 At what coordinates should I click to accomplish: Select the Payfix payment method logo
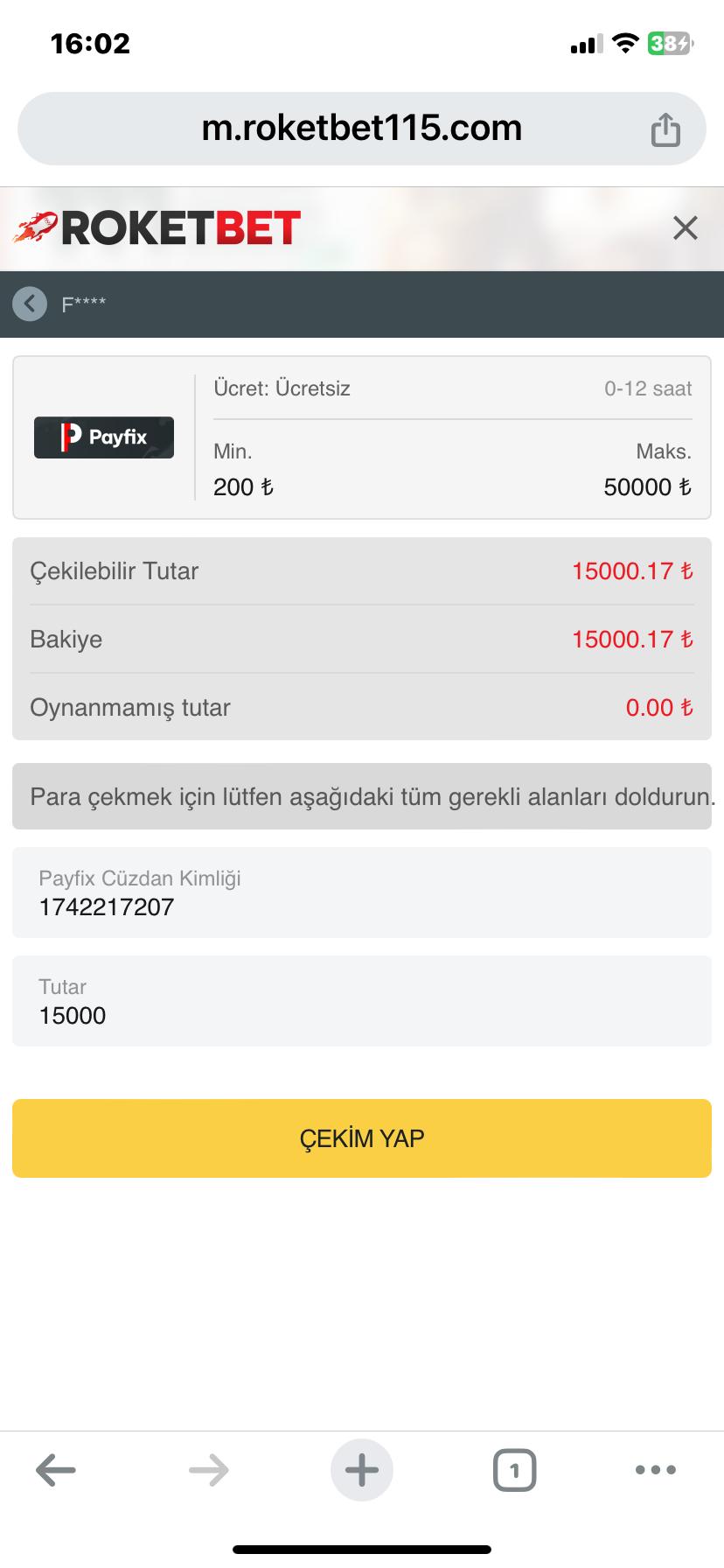click(103, 437)
